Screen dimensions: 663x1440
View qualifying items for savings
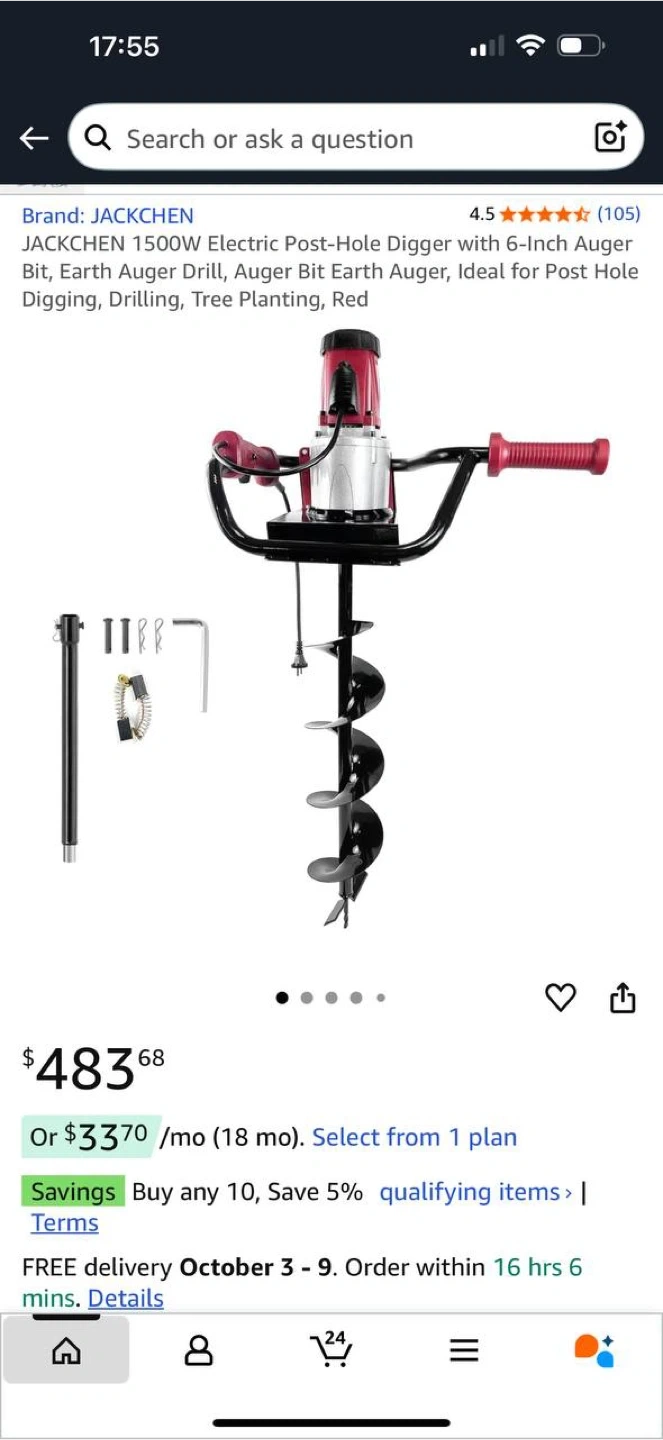(x=475, y=1192)
